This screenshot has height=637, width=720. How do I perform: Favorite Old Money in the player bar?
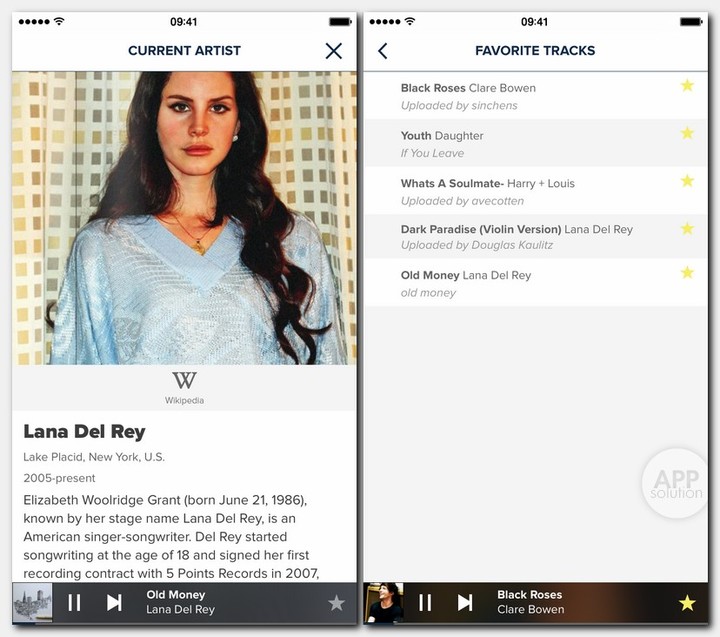pos(336,602)
